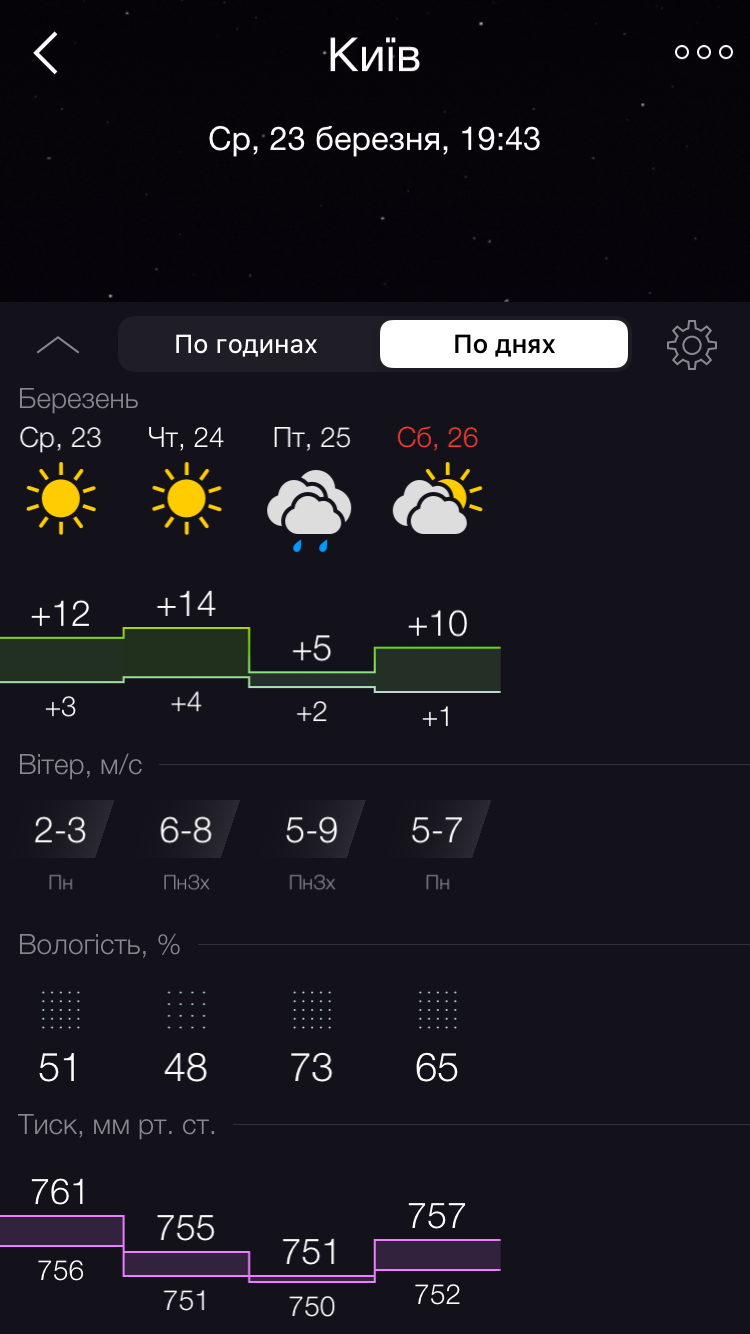Select the По днях tab
Image resolution: width=750 pixels, height=1334 pixels.
point(504,345)
